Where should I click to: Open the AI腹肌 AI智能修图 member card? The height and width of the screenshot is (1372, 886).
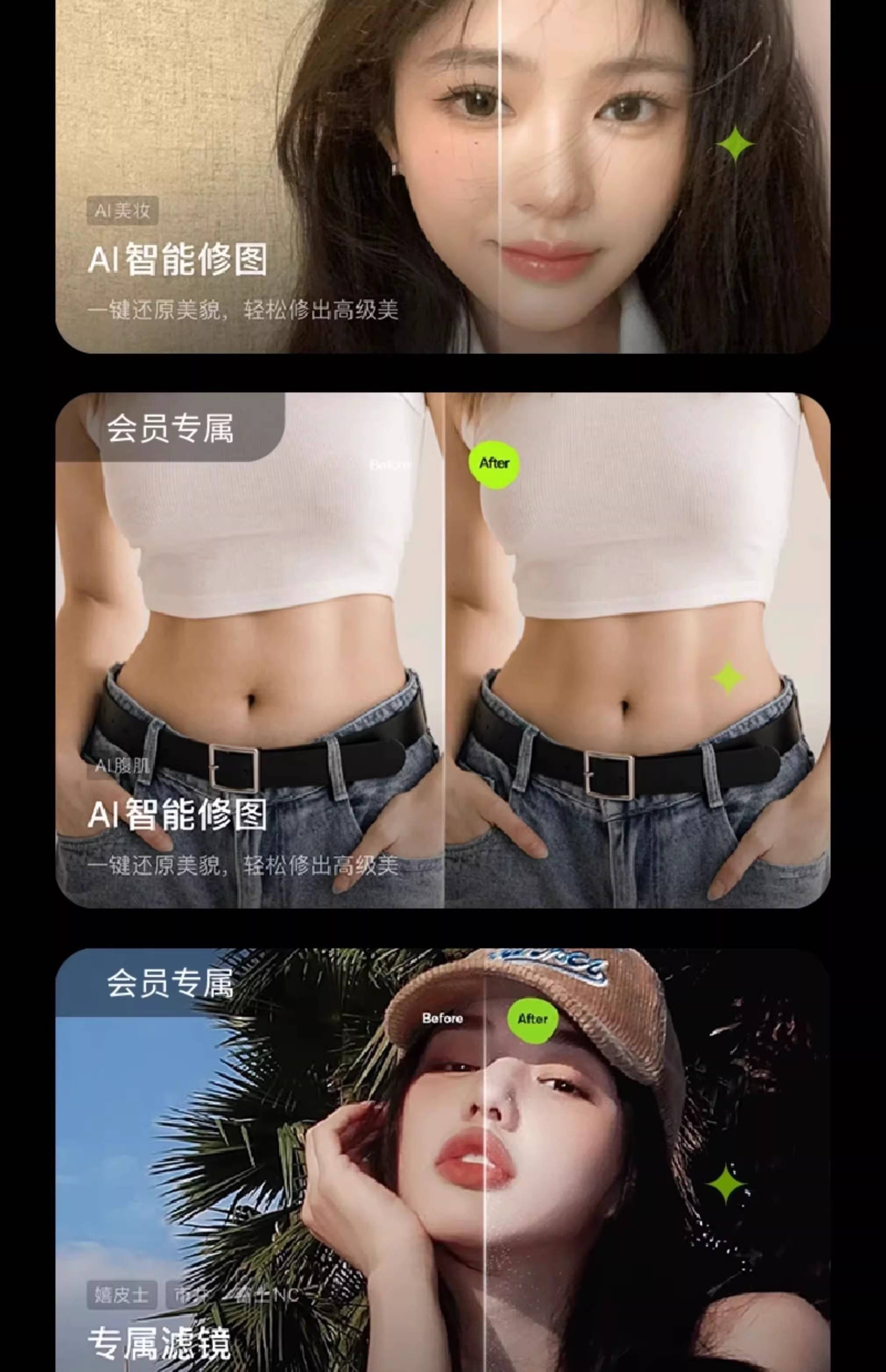[442, 650]
